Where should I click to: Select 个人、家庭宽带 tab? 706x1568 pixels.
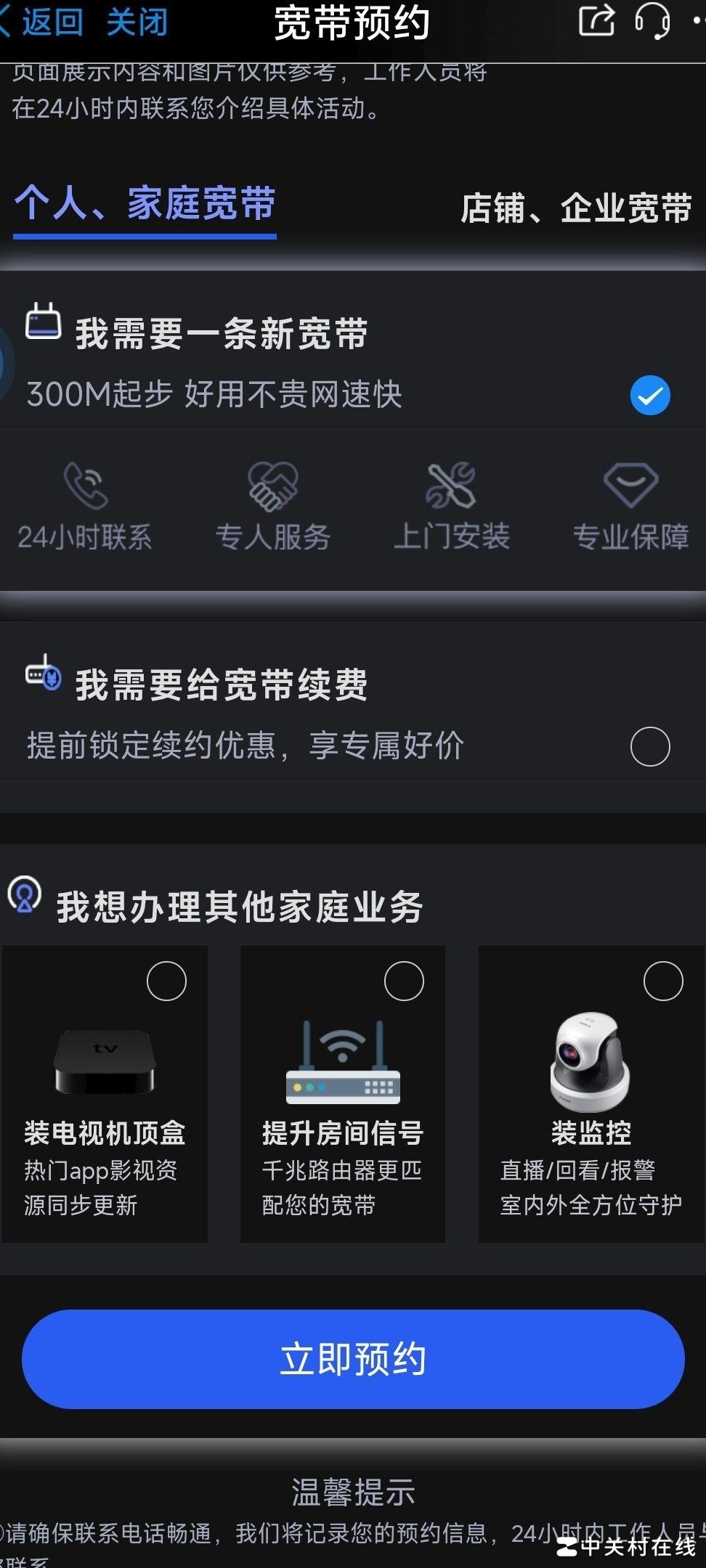click(145, 203)
